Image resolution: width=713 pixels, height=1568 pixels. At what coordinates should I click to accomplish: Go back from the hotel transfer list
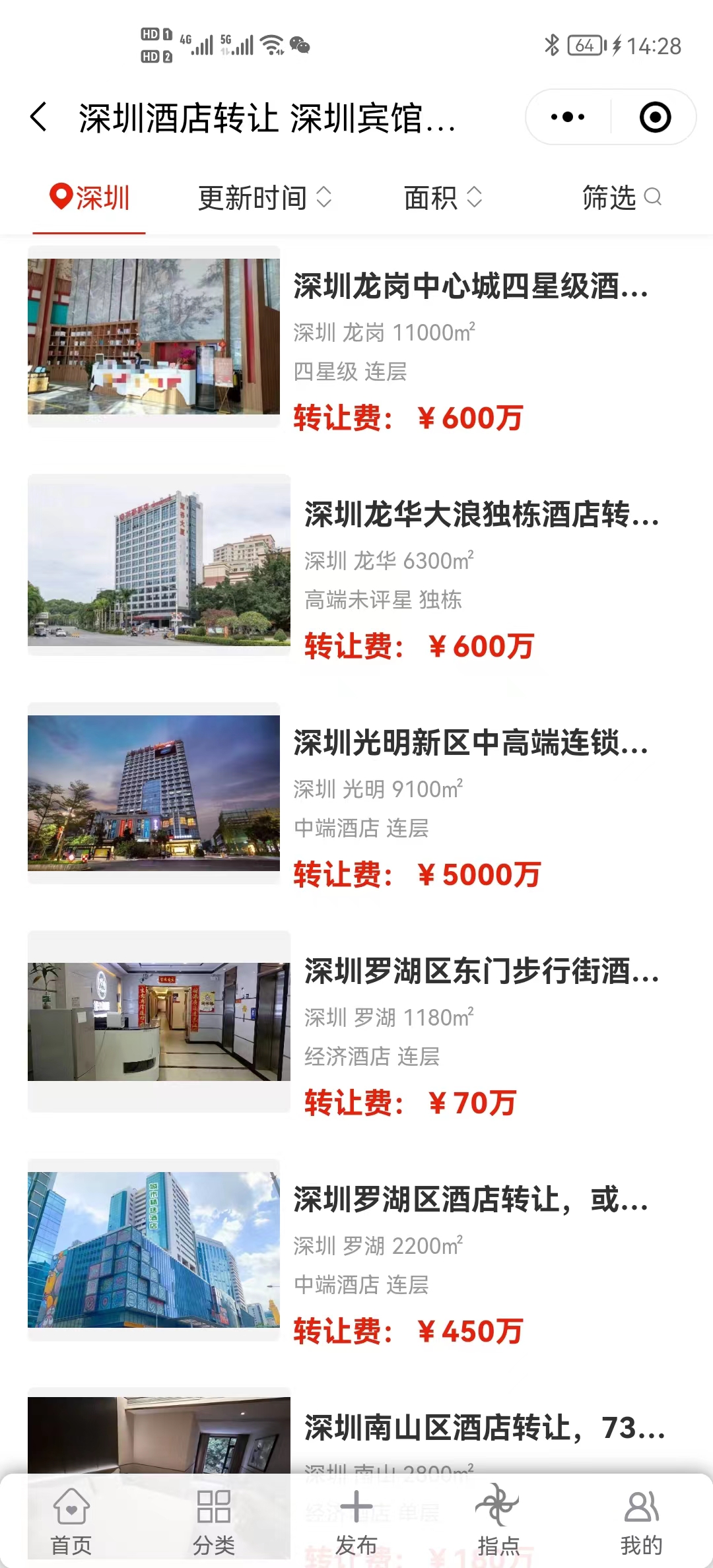click(x=39, y=117)
